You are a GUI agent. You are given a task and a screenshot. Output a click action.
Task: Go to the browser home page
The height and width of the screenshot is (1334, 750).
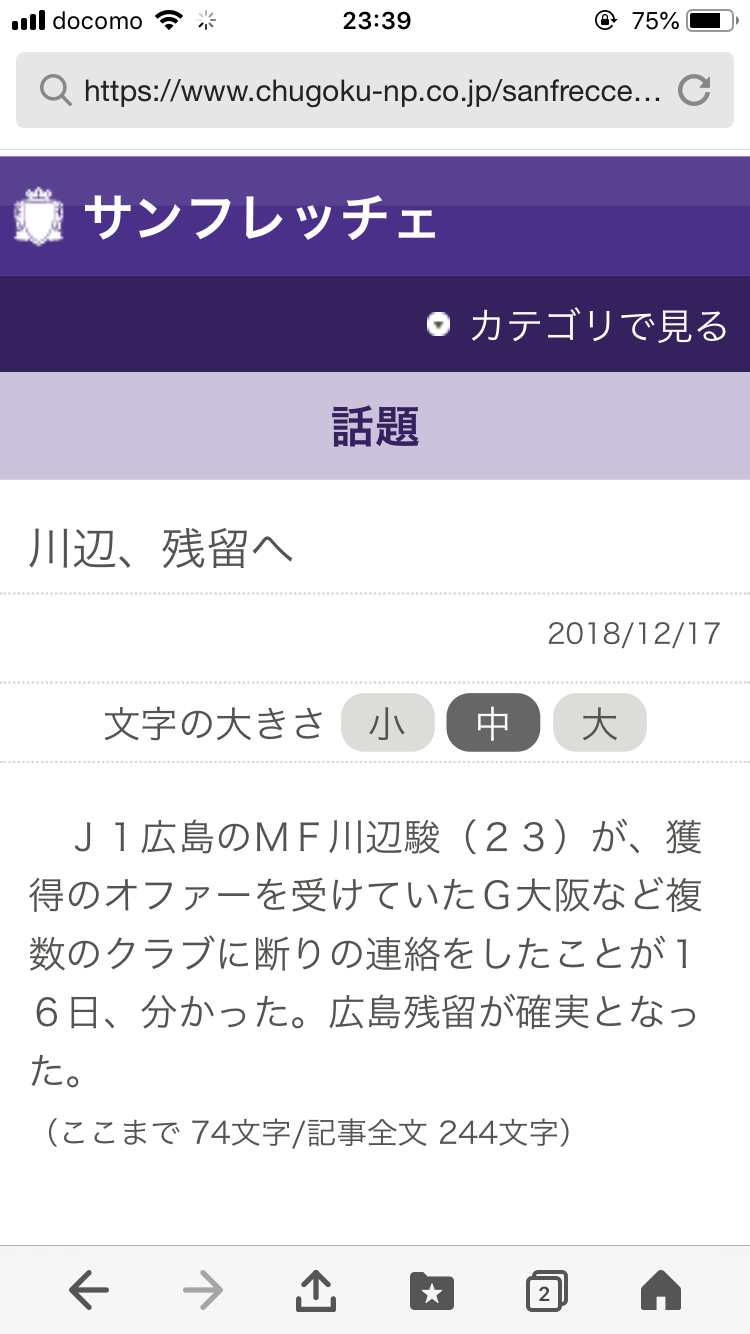tap(661, 1291)
